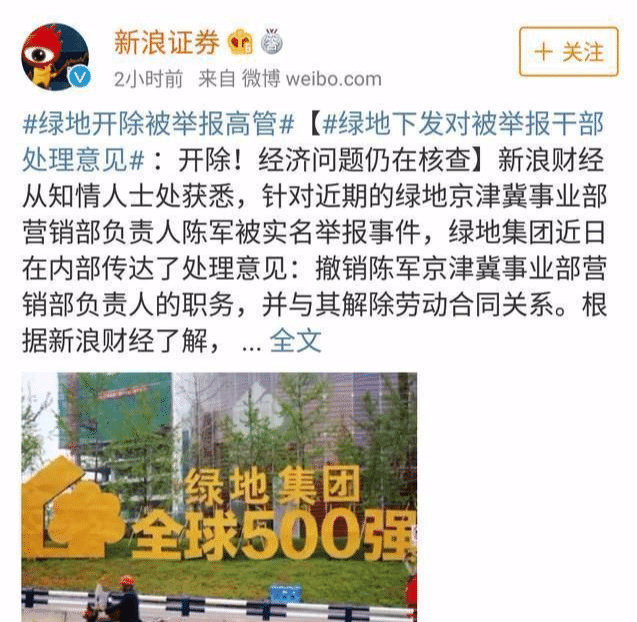This screenshot has height=622, width=637.
Task: Open the 新浪证券 account name
Action: [x=165, y=41]
